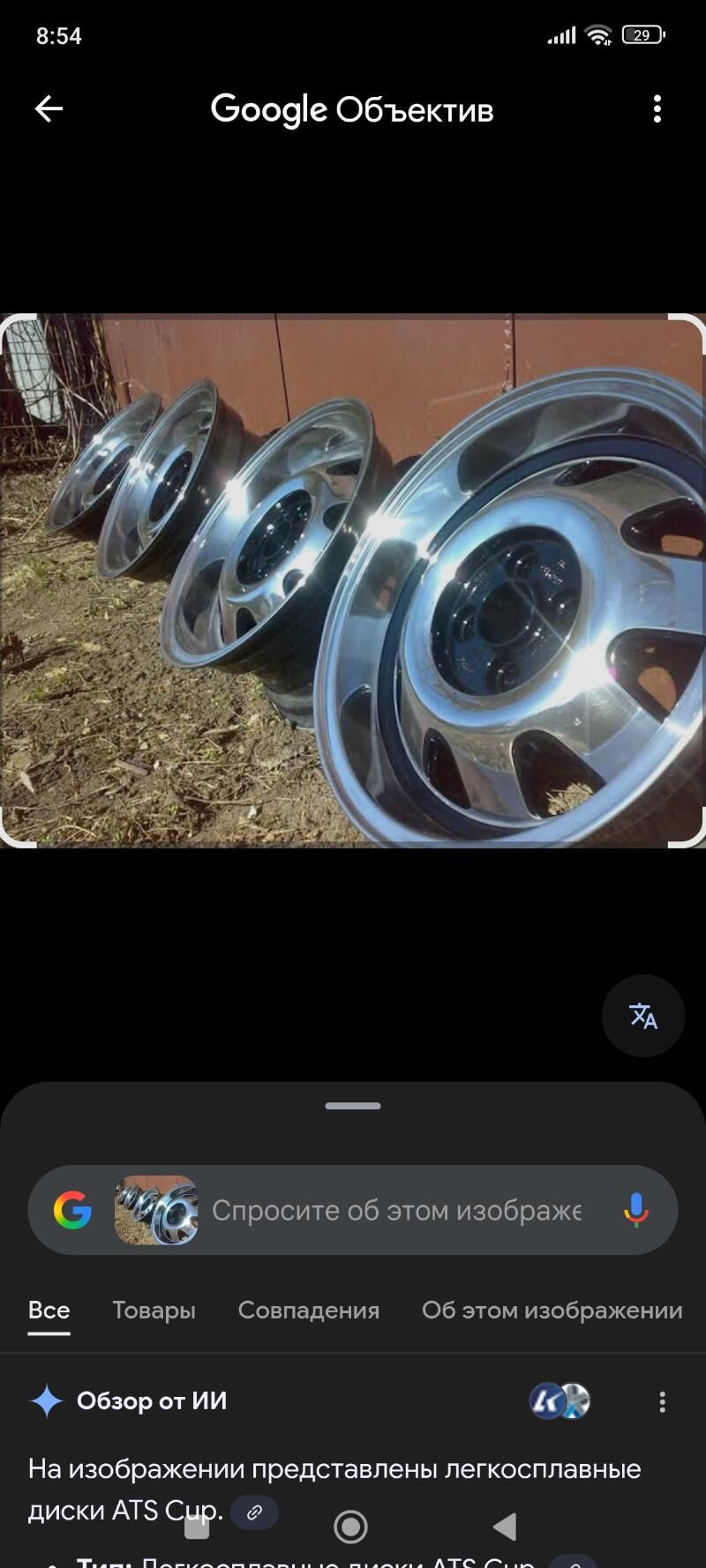
Task: Tap the bottom sheet drag handle
Action: click(x=353, y=1106)
